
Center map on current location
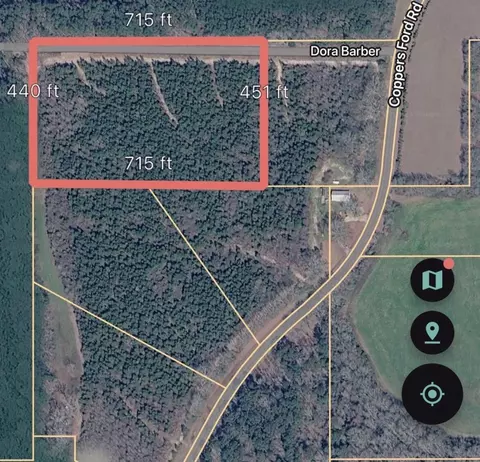(432, 394)
